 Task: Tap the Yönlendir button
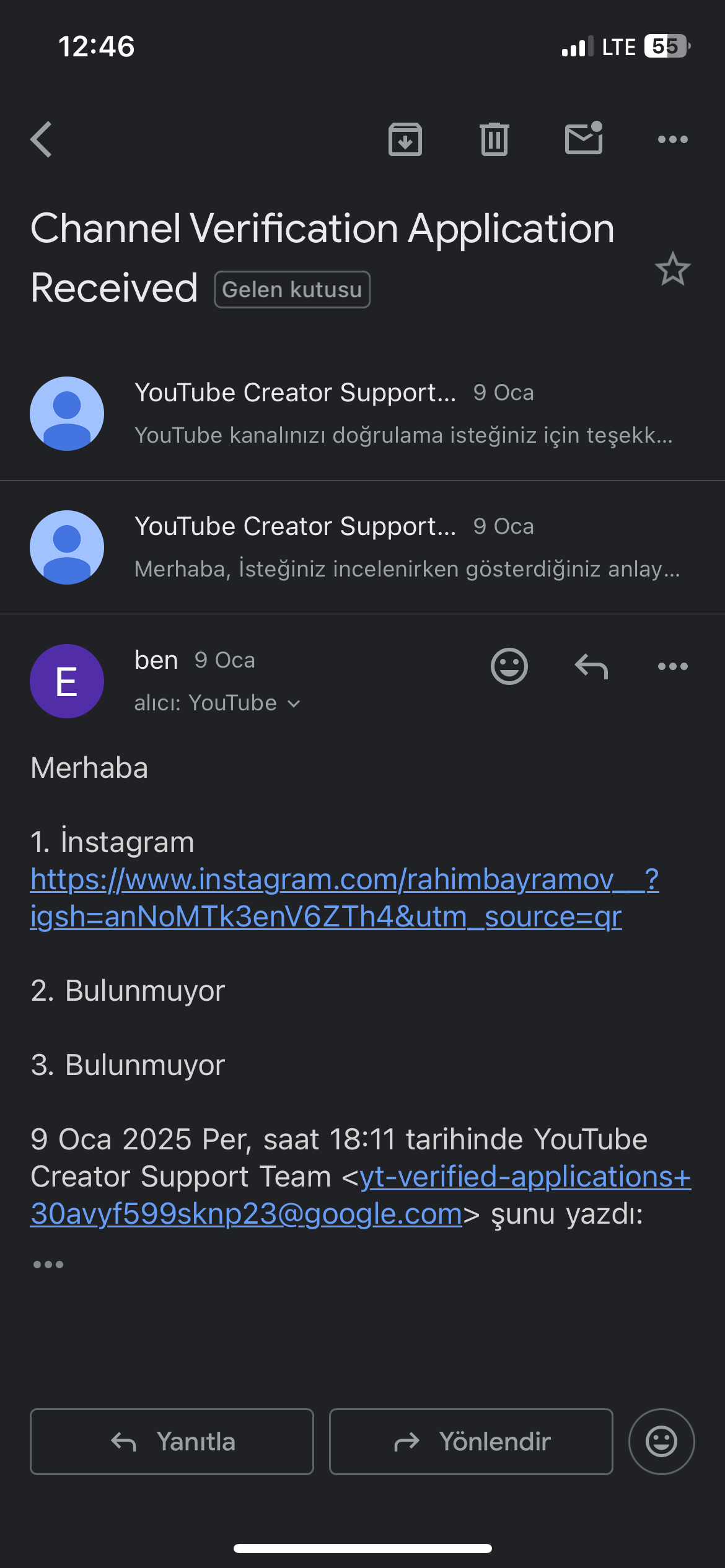coord(471,1442)
